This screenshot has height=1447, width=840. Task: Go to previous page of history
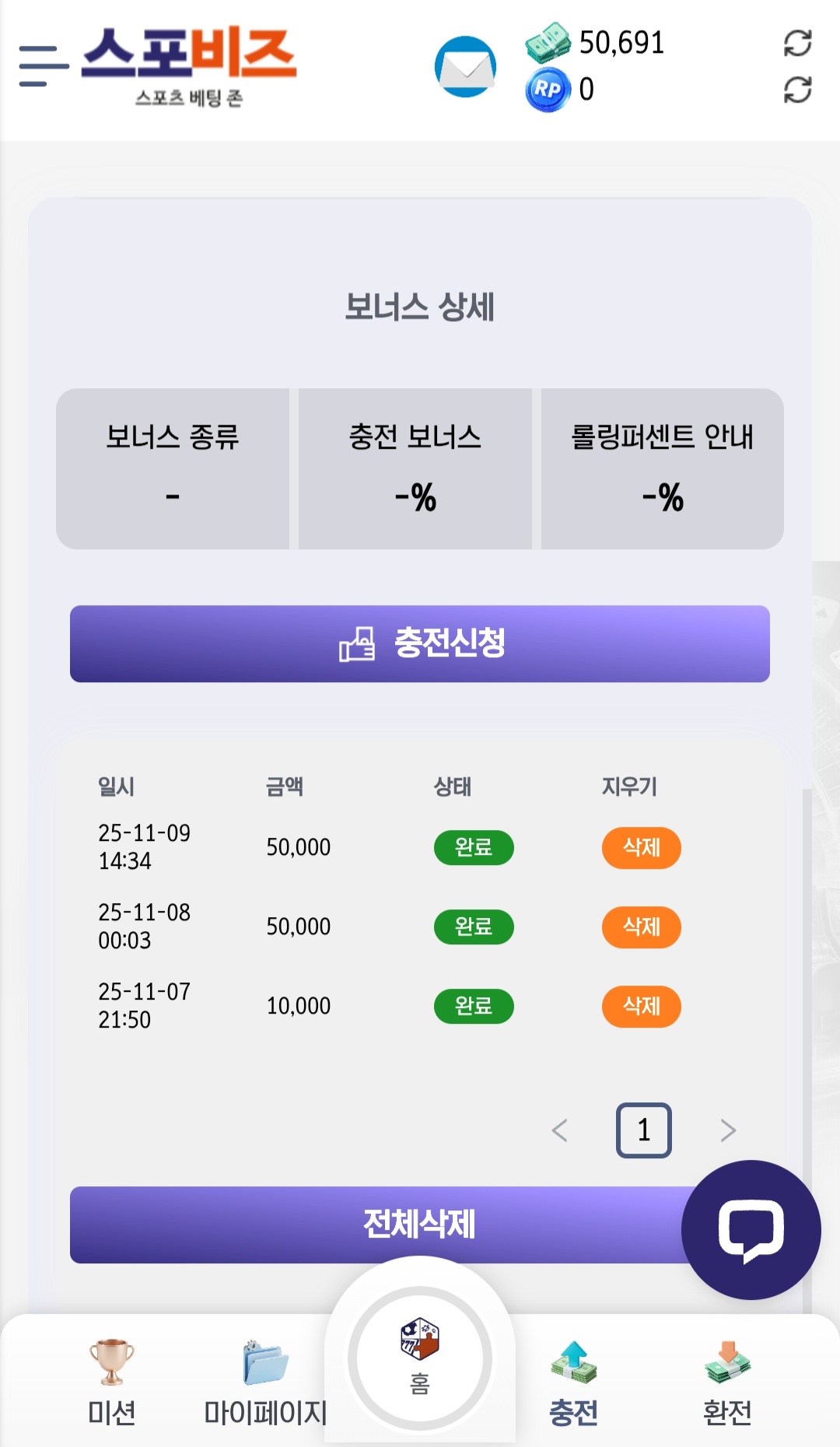(x=559, y=1130)
